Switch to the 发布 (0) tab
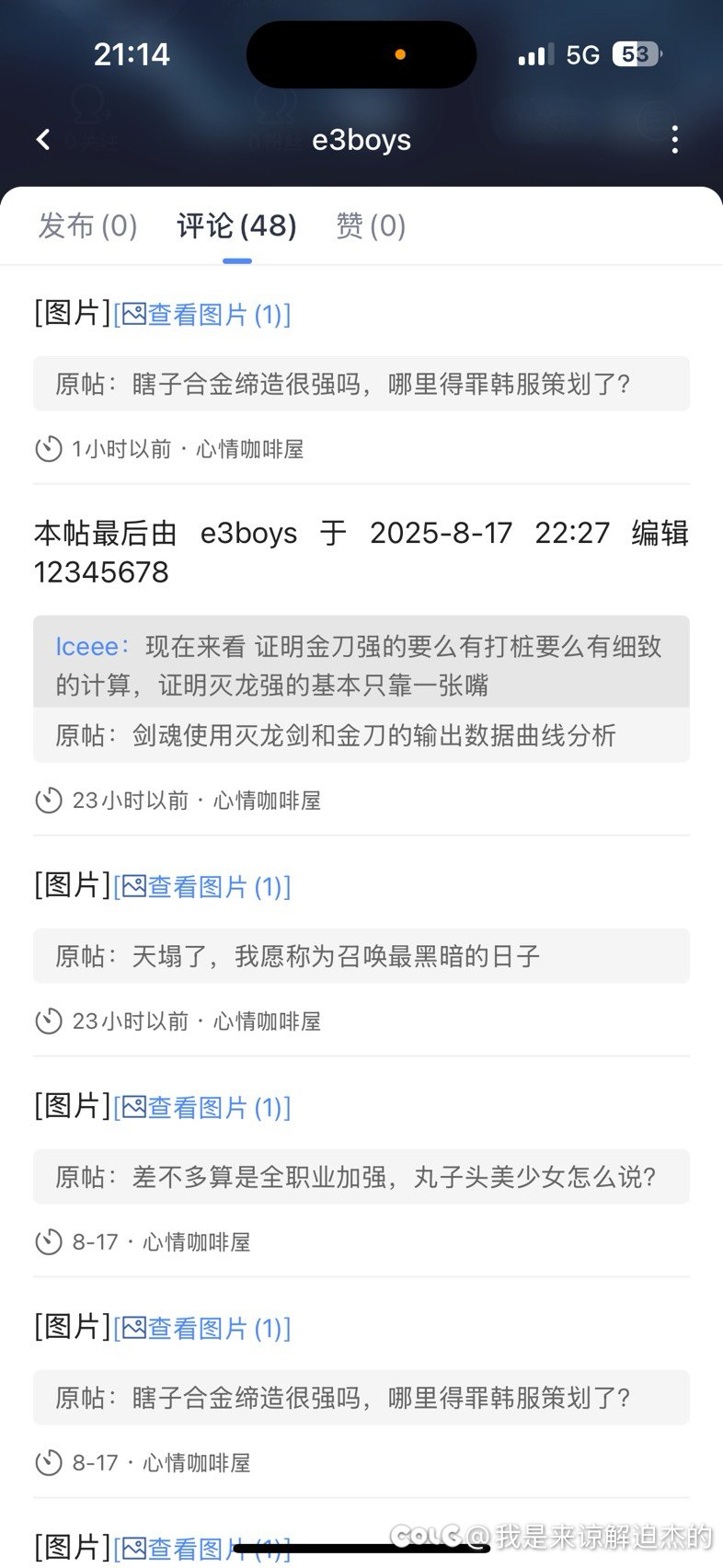Image resolution: width=723 pixels, height=1568 pixels. [x=85, y=226]
